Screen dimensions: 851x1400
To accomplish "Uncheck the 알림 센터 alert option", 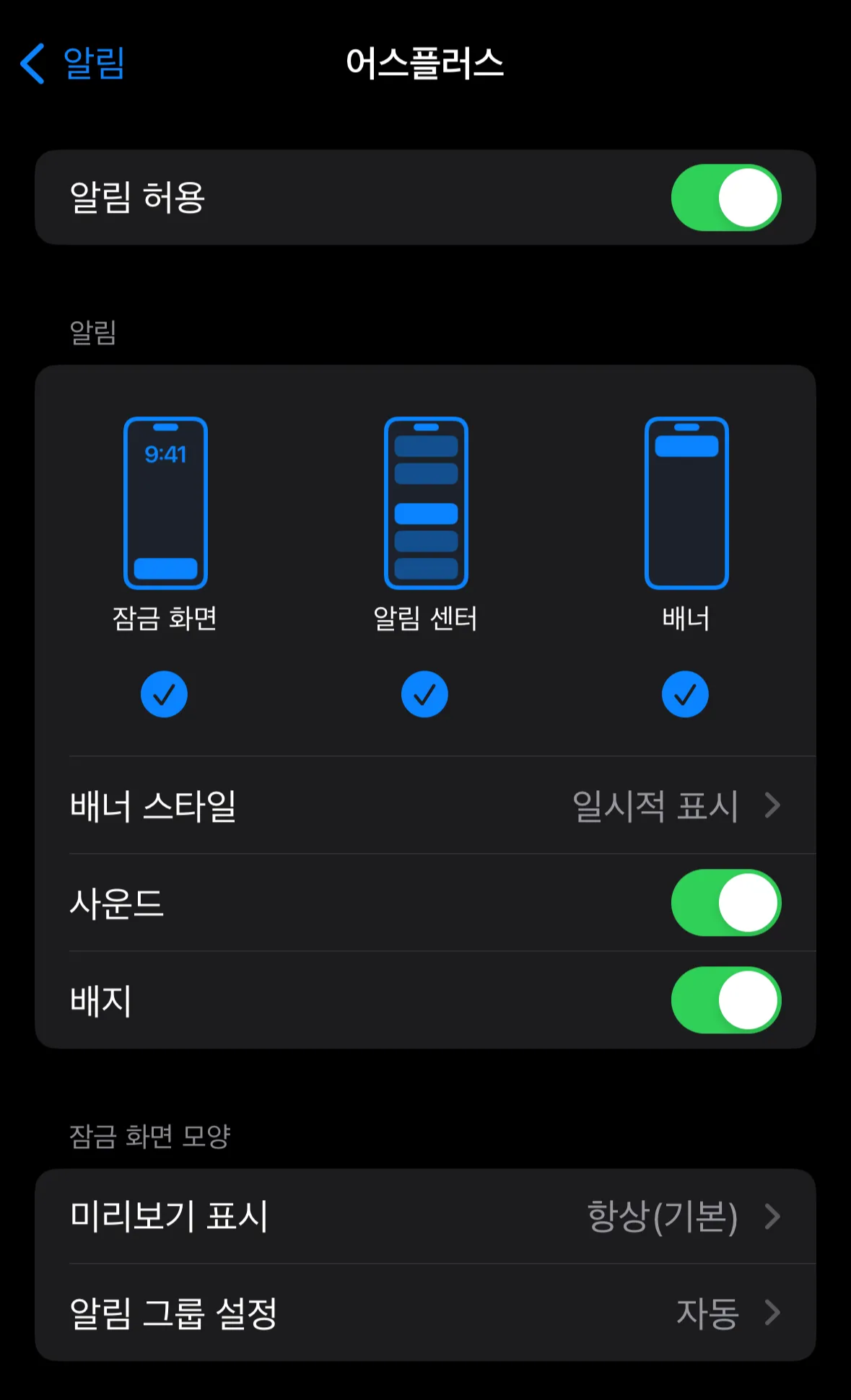I will 424,694.
